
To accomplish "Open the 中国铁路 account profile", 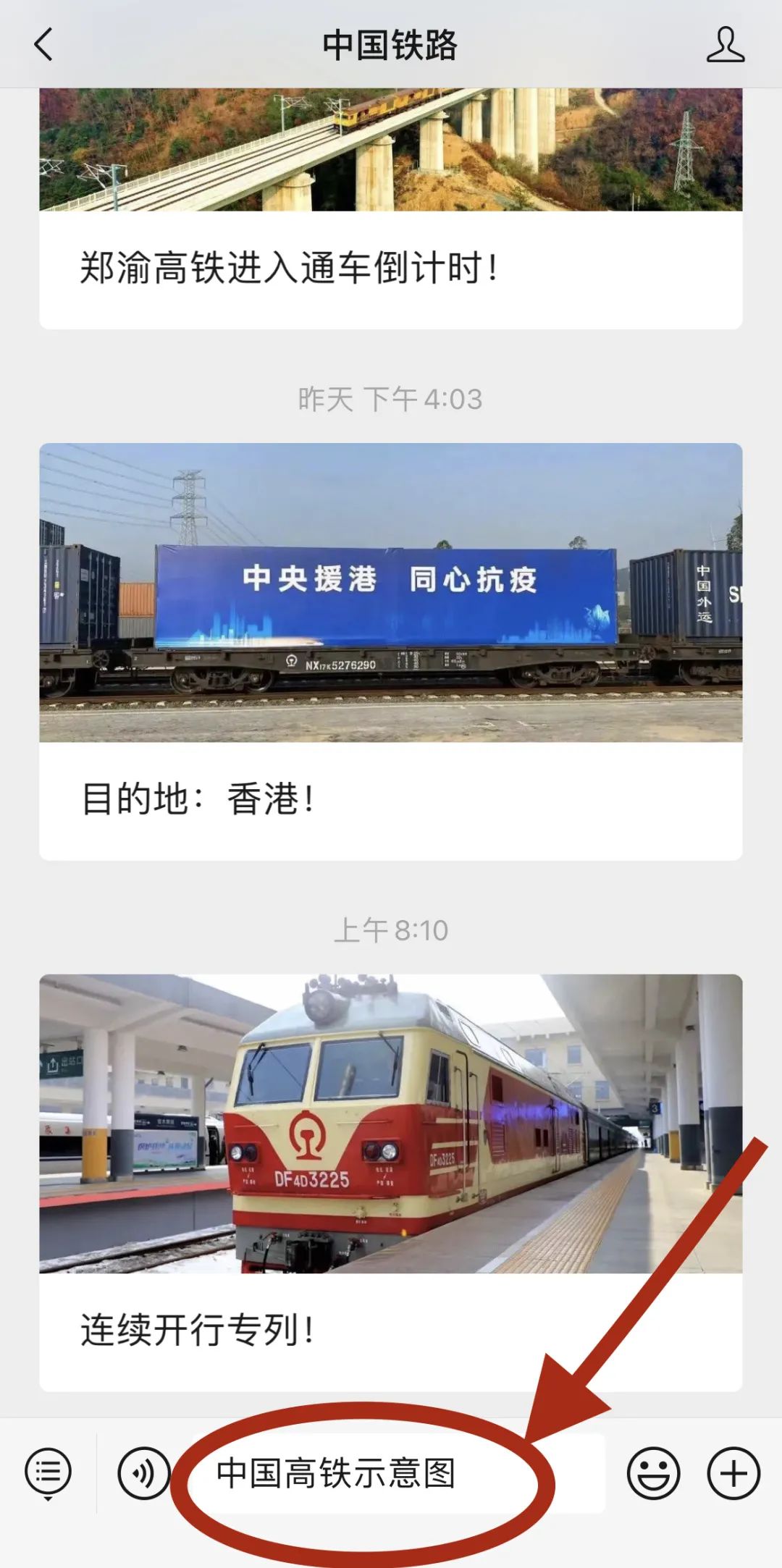I will (x=725, y=45).
